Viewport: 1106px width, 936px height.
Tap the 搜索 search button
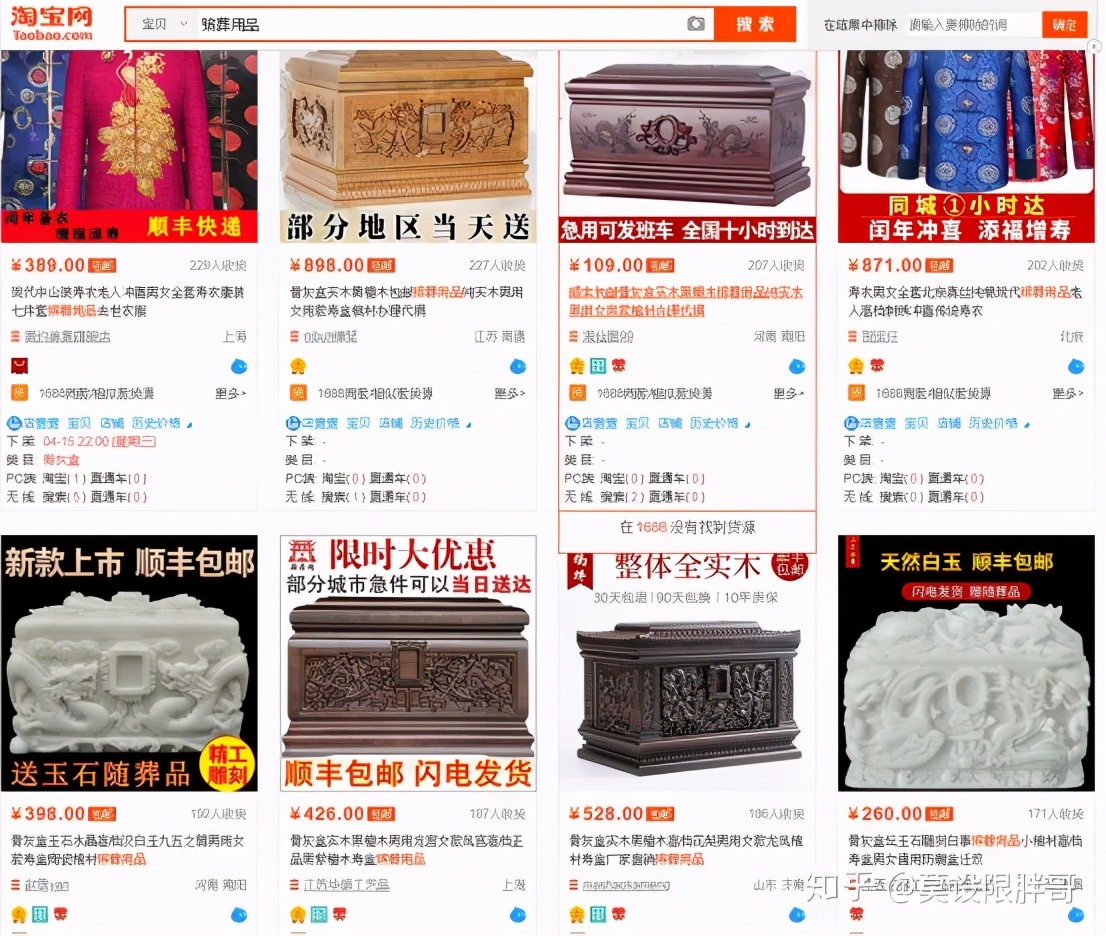[x=755, y=24]
